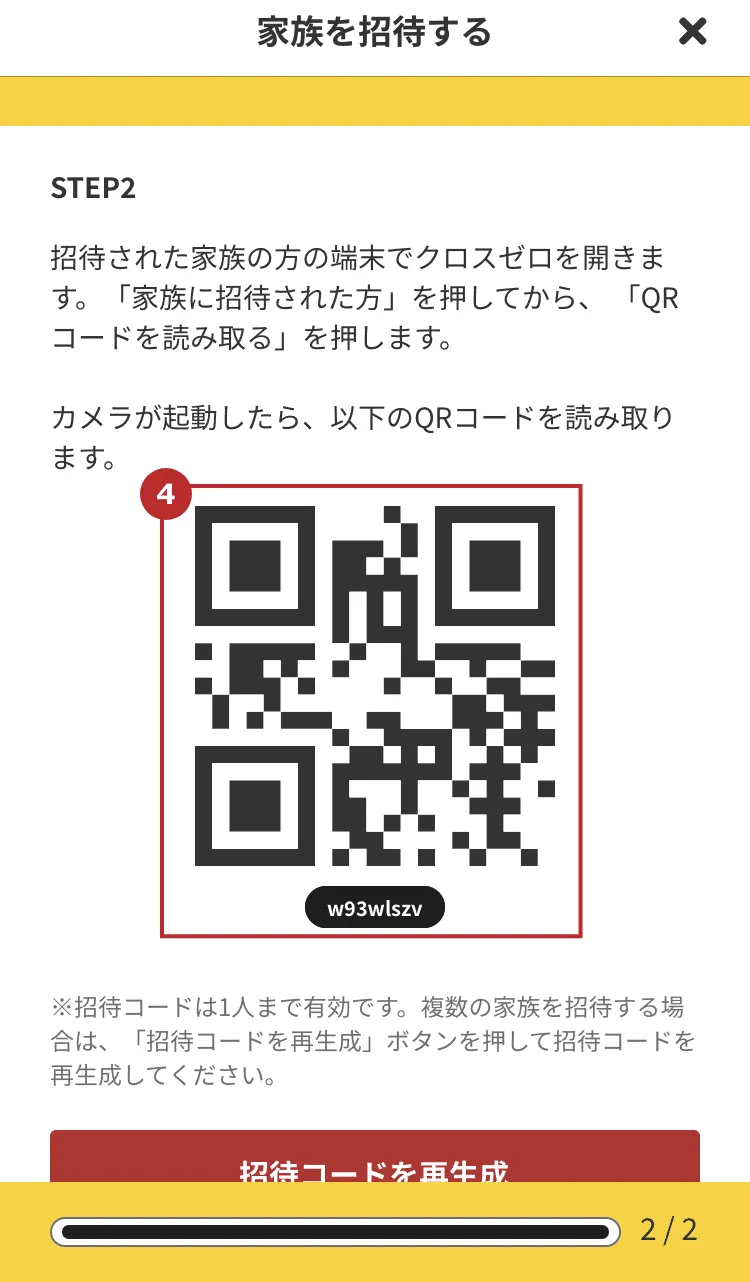Select the w93wlszv invitation code label

(x=375, y=907)
